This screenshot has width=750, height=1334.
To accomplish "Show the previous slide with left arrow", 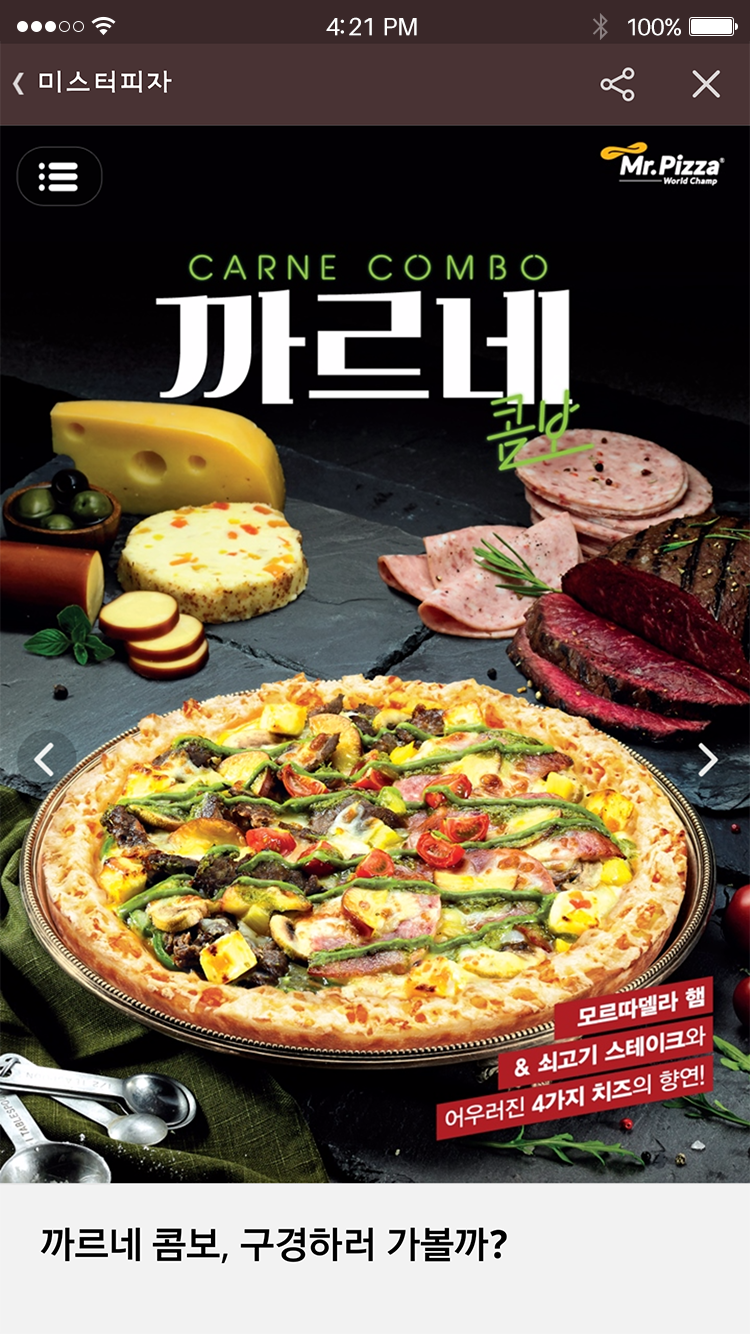I will [45, 759].
